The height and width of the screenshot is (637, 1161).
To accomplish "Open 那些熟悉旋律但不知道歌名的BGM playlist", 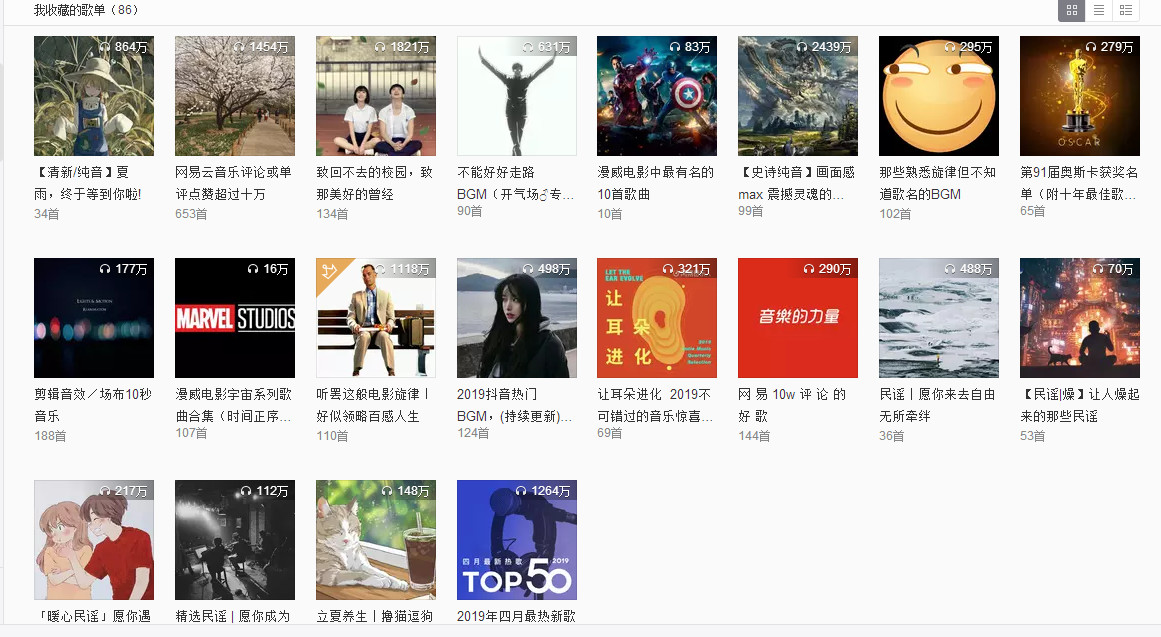I will click(x=939, y=96).
